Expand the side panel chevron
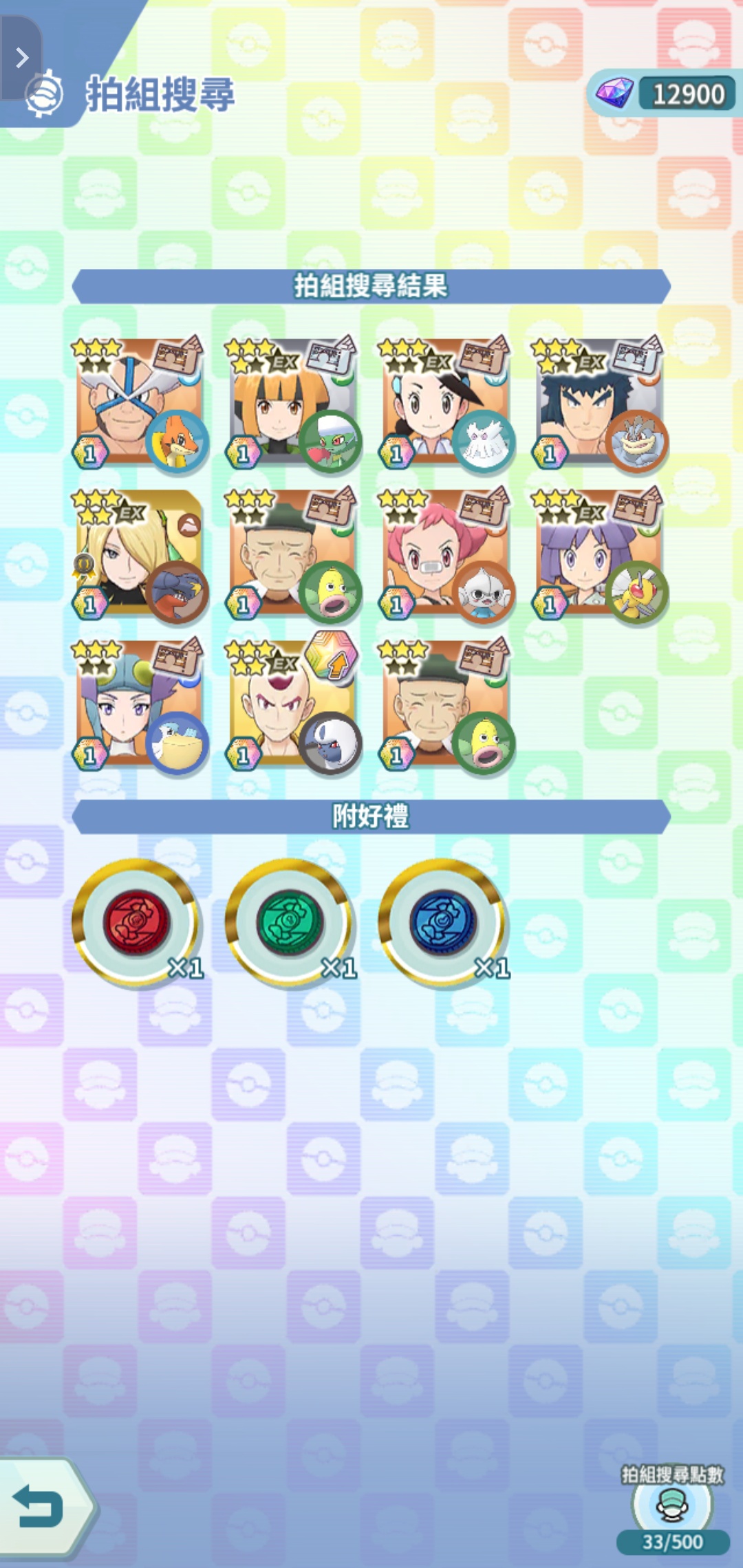743x1568 pixels. (21, 58)
